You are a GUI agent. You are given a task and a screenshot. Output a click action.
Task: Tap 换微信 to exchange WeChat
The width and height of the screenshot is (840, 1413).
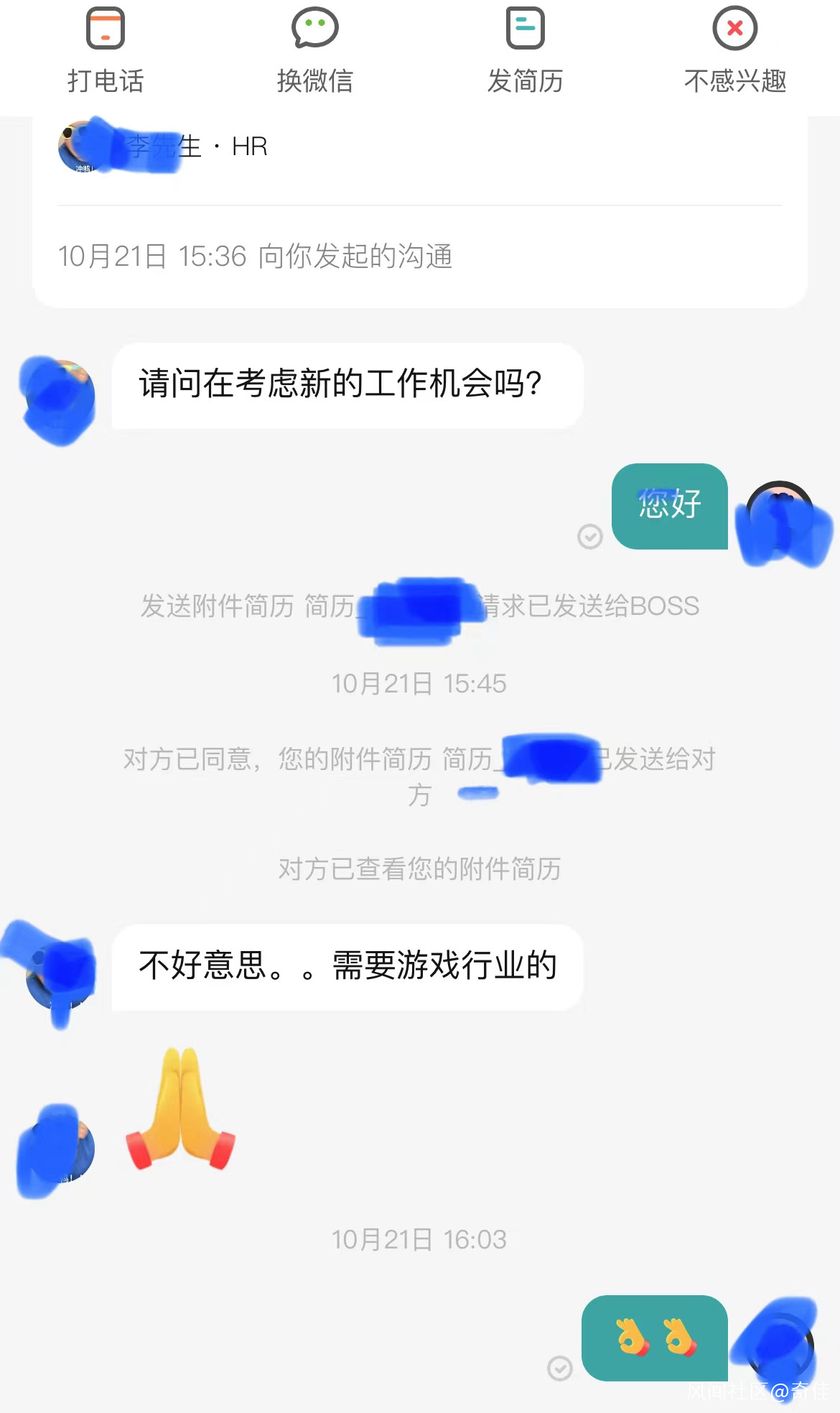coord(315,50)
